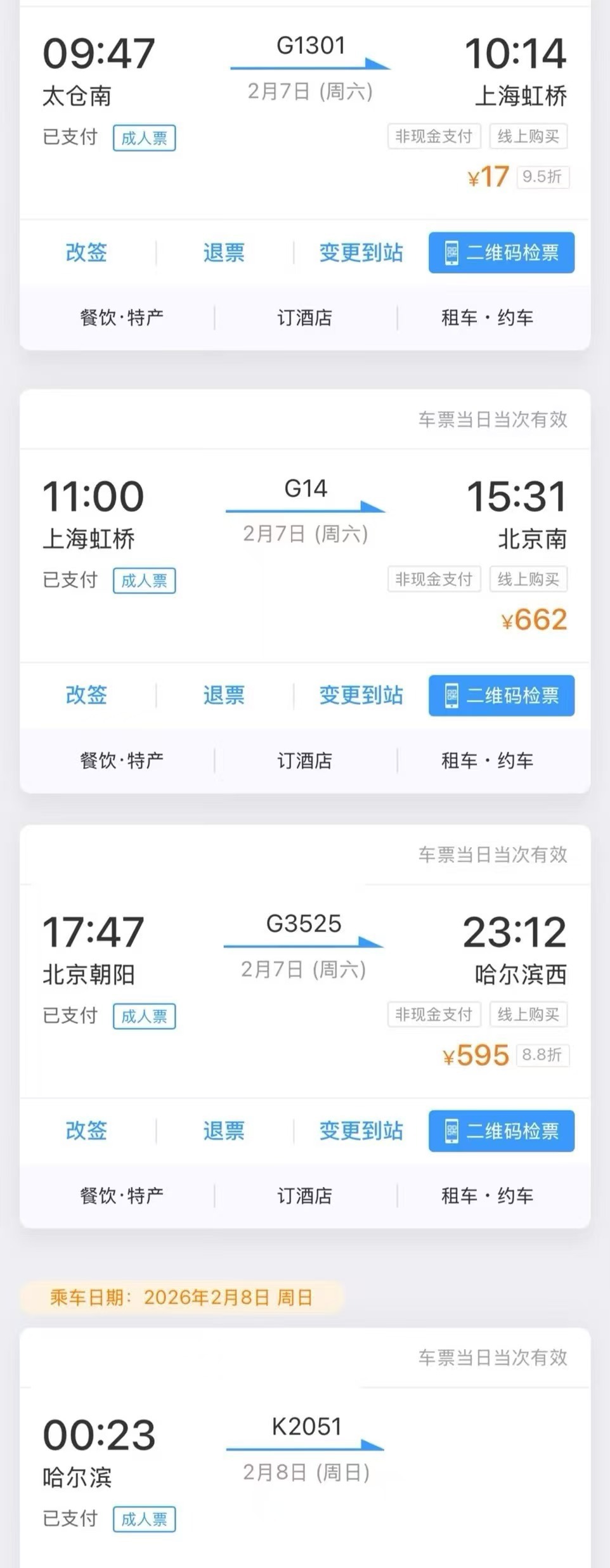Refund the G1301 ticket via 退票
610x1568 pixels.
pos(224,252)
